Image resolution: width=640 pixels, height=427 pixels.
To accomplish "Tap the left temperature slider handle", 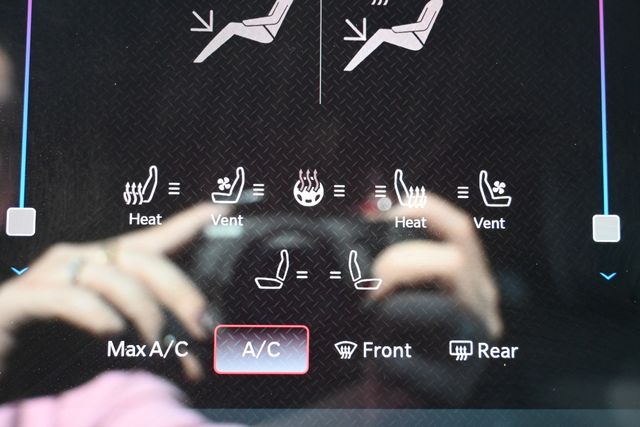I will coord(21,222).
